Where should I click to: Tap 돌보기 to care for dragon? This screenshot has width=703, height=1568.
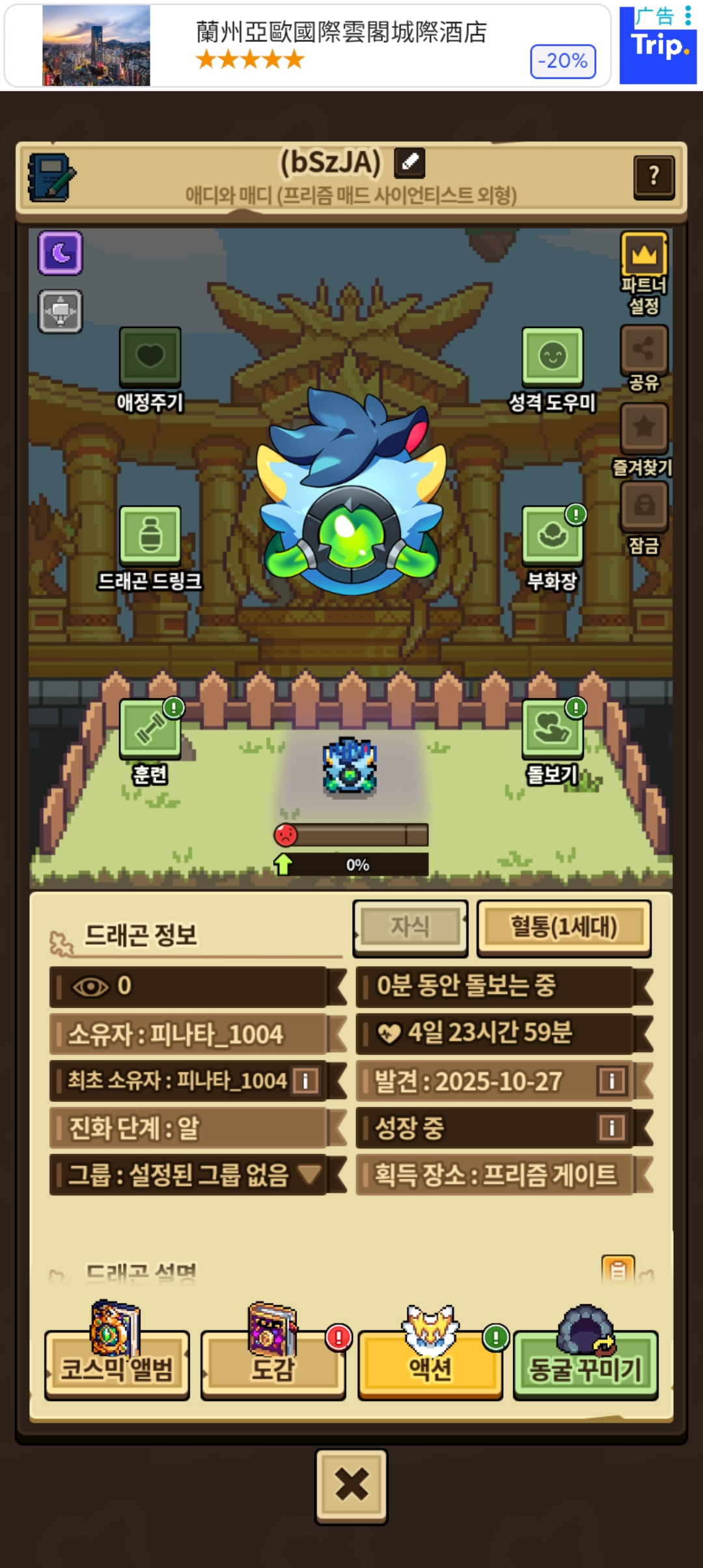pyautogui.click(x=552, y=729)
